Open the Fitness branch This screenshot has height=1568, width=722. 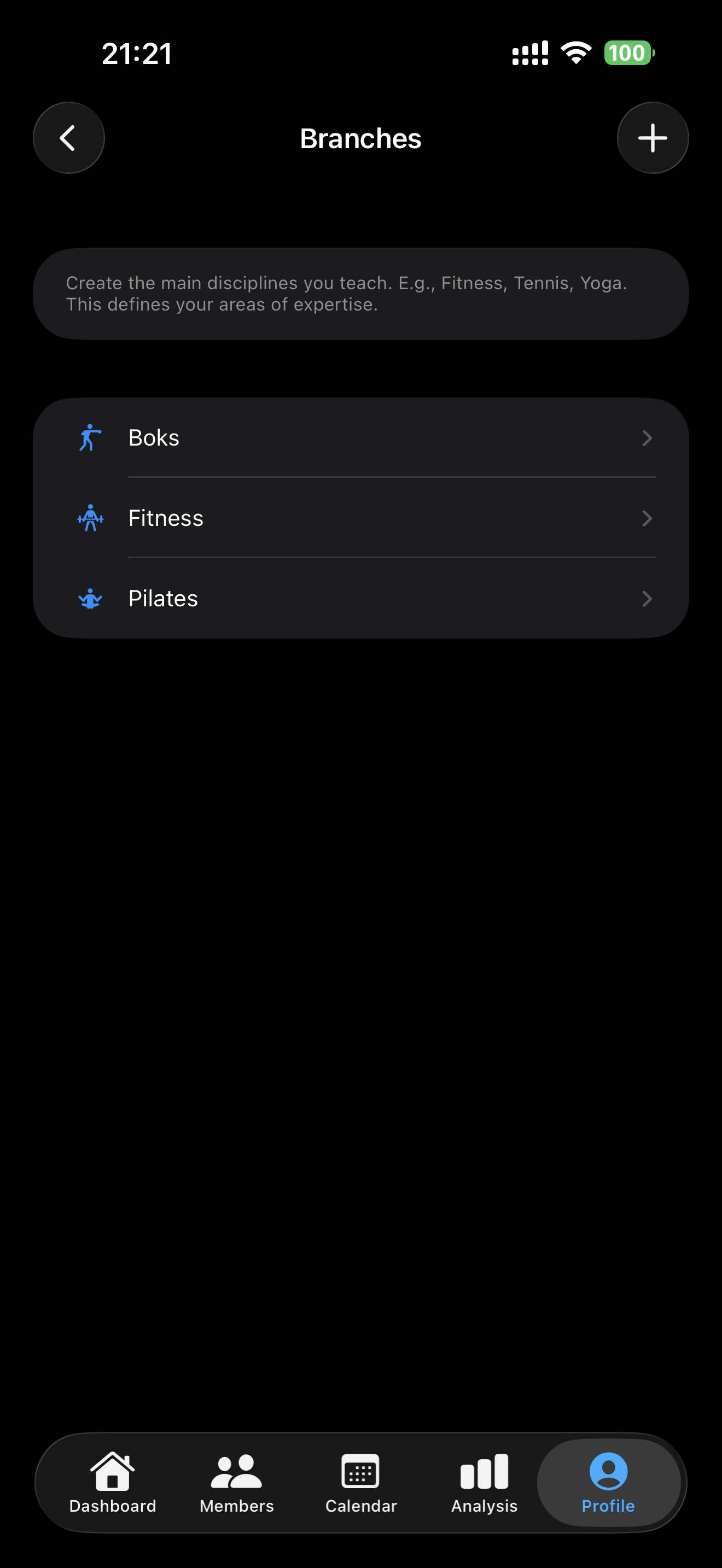(360, 518)
